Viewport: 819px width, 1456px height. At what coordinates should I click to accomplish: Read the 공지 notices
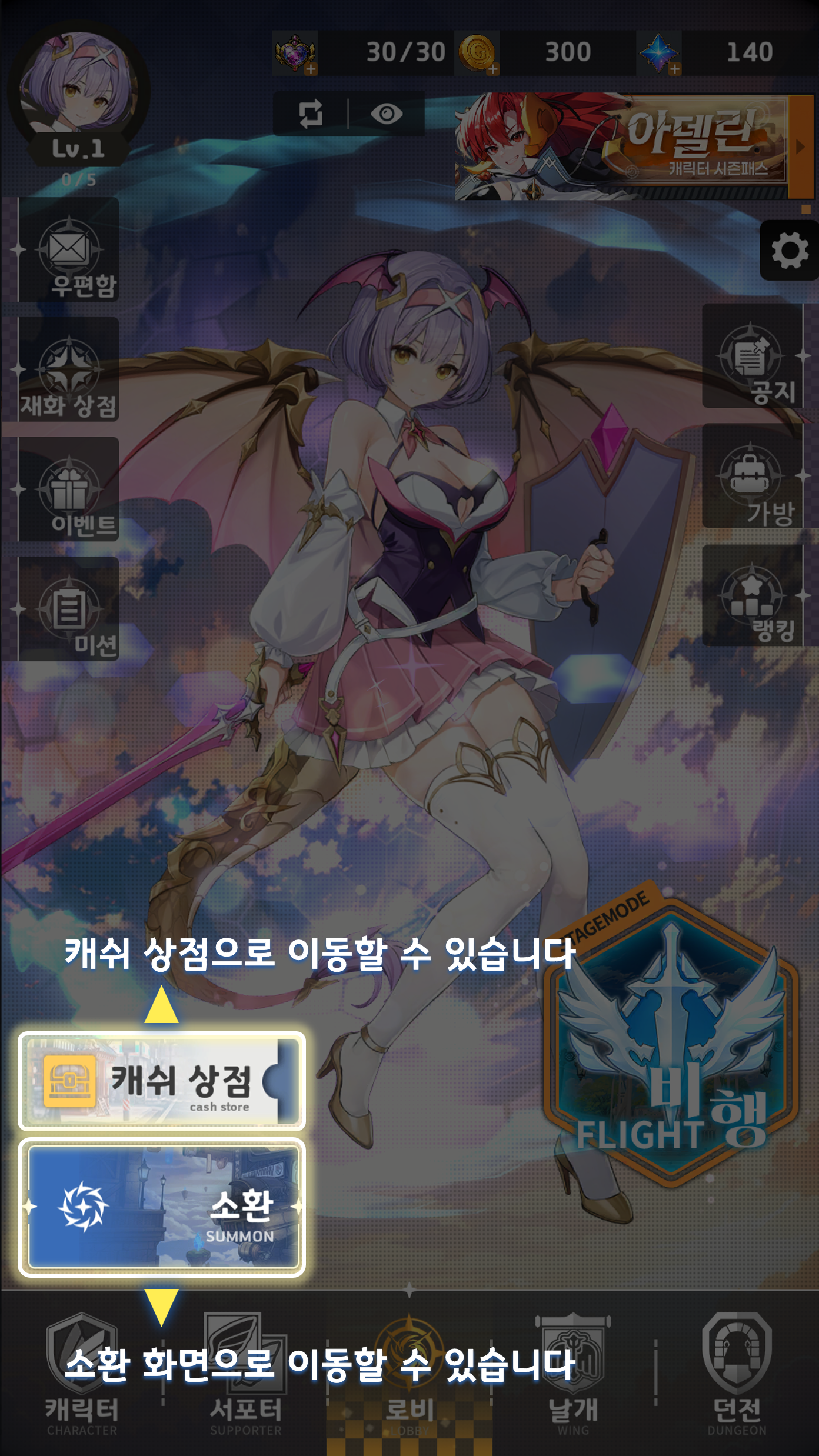tap(751, 356)
